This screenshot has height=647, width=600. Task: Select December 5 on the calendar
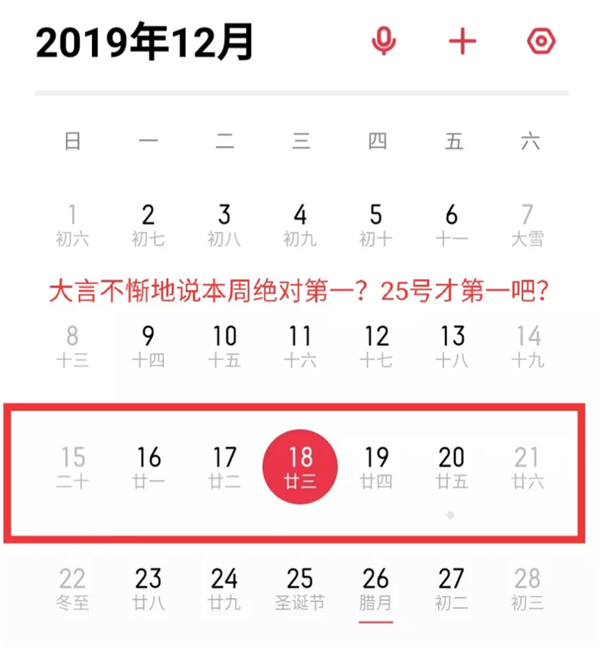tap(376, 224)
